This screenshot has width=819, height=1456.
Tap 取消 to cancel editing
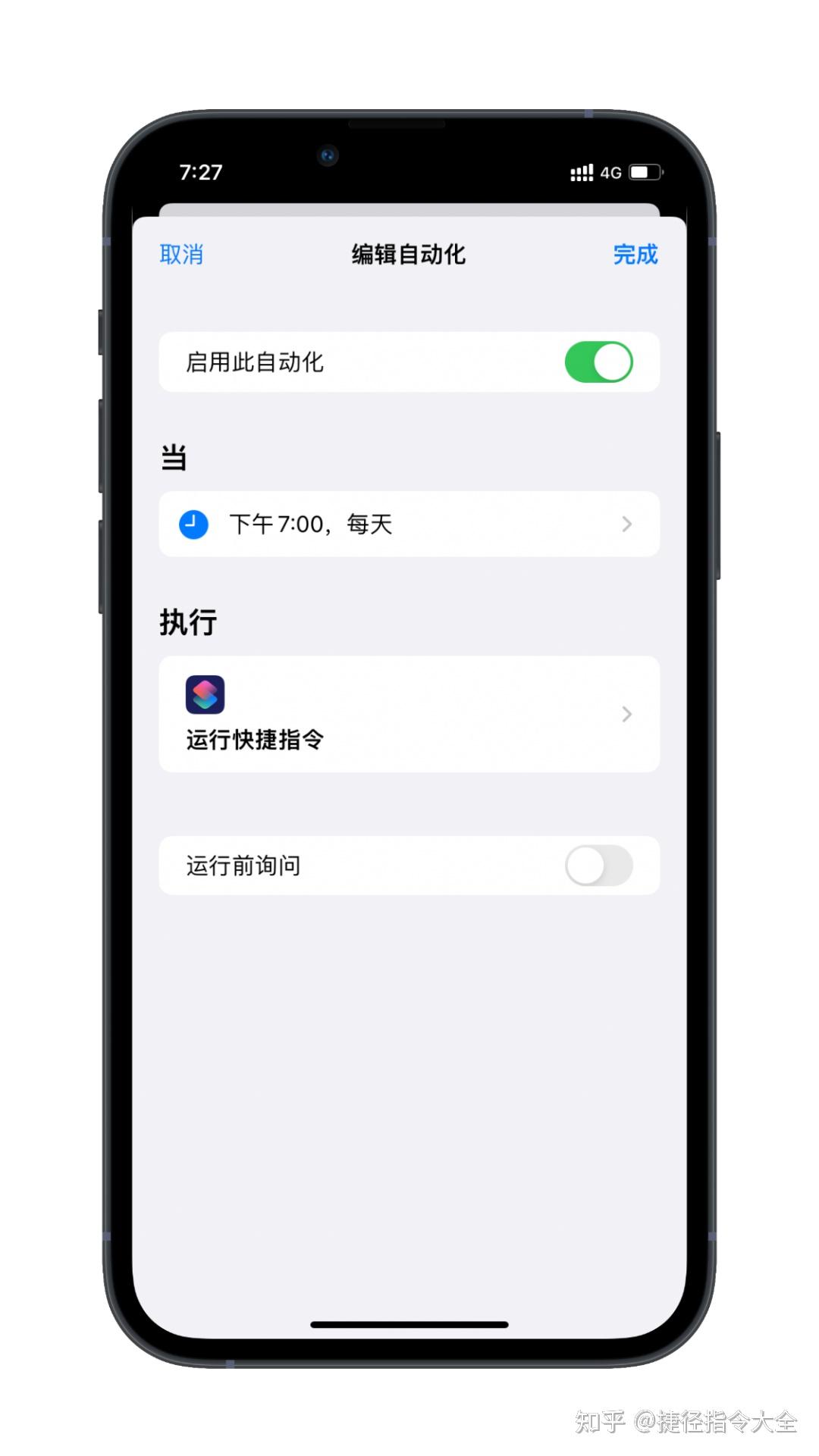point(181,255)
